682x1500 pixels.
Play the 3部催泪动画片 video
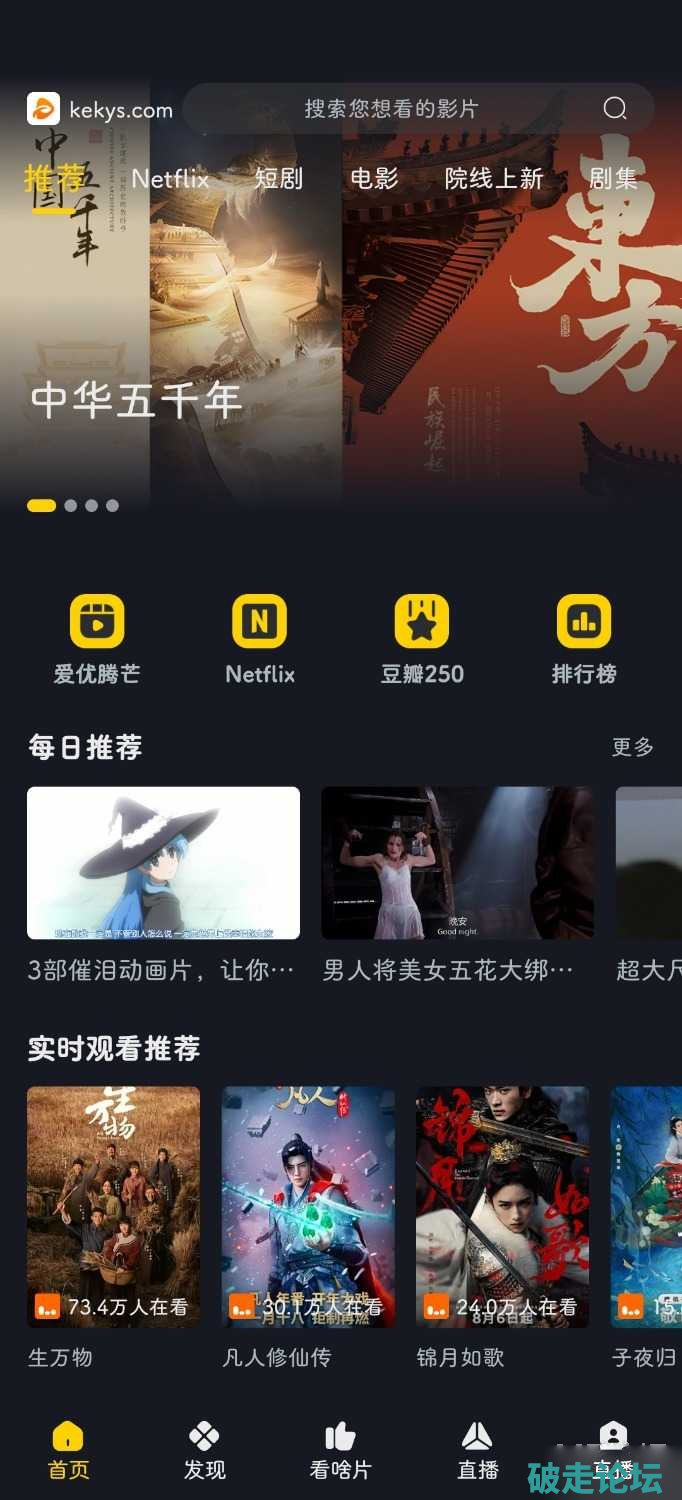tap(163, 863)
